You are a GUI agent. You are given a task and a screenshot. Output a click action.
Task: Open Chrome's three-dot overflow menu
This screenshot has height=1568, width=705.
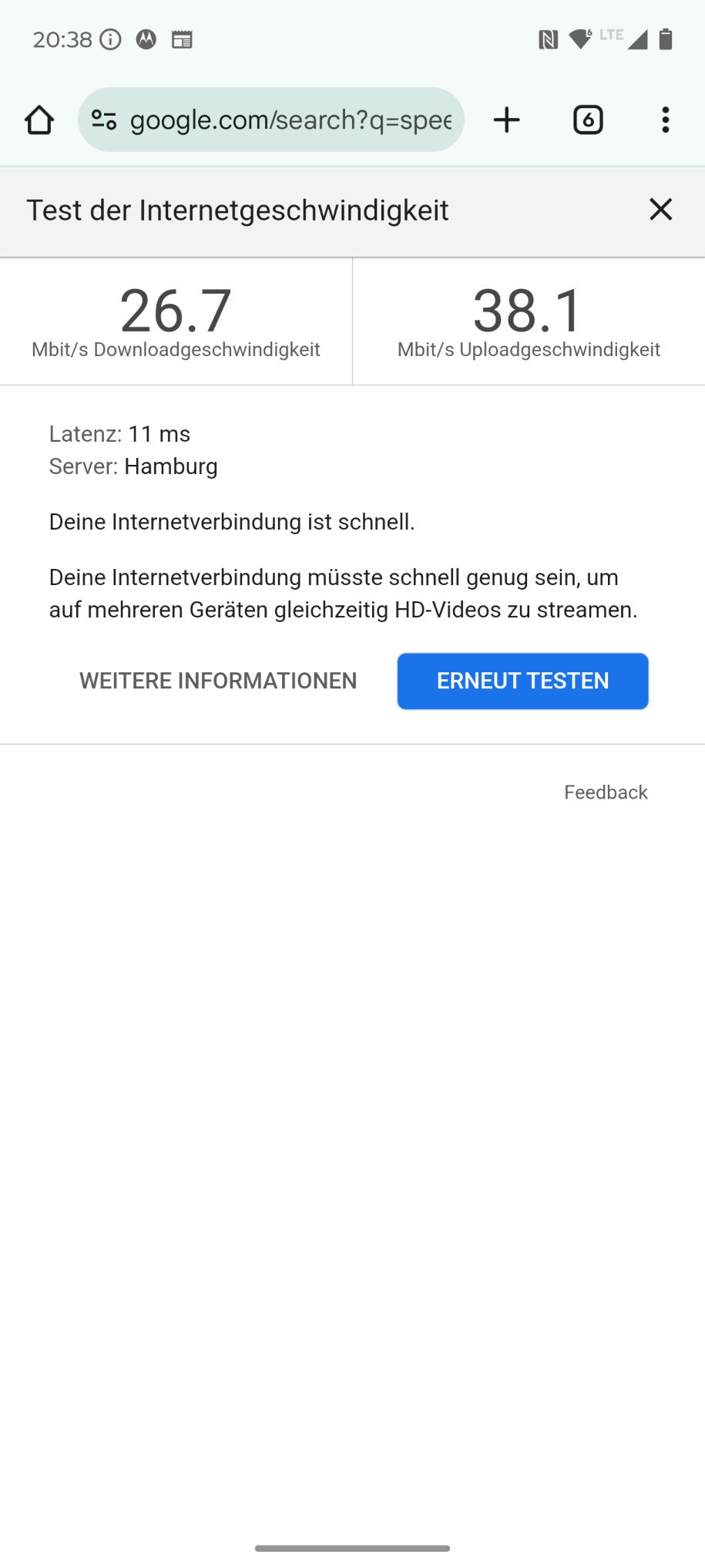pos(666,120)
